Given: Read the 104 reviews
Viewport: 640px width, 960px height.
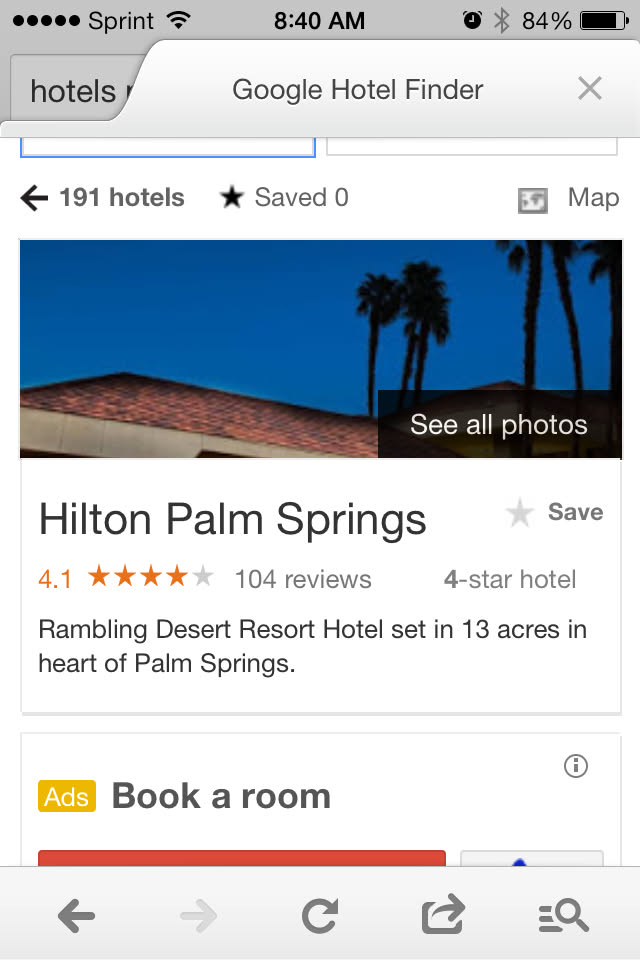Looking at the screenshot, I should [303, 579].
